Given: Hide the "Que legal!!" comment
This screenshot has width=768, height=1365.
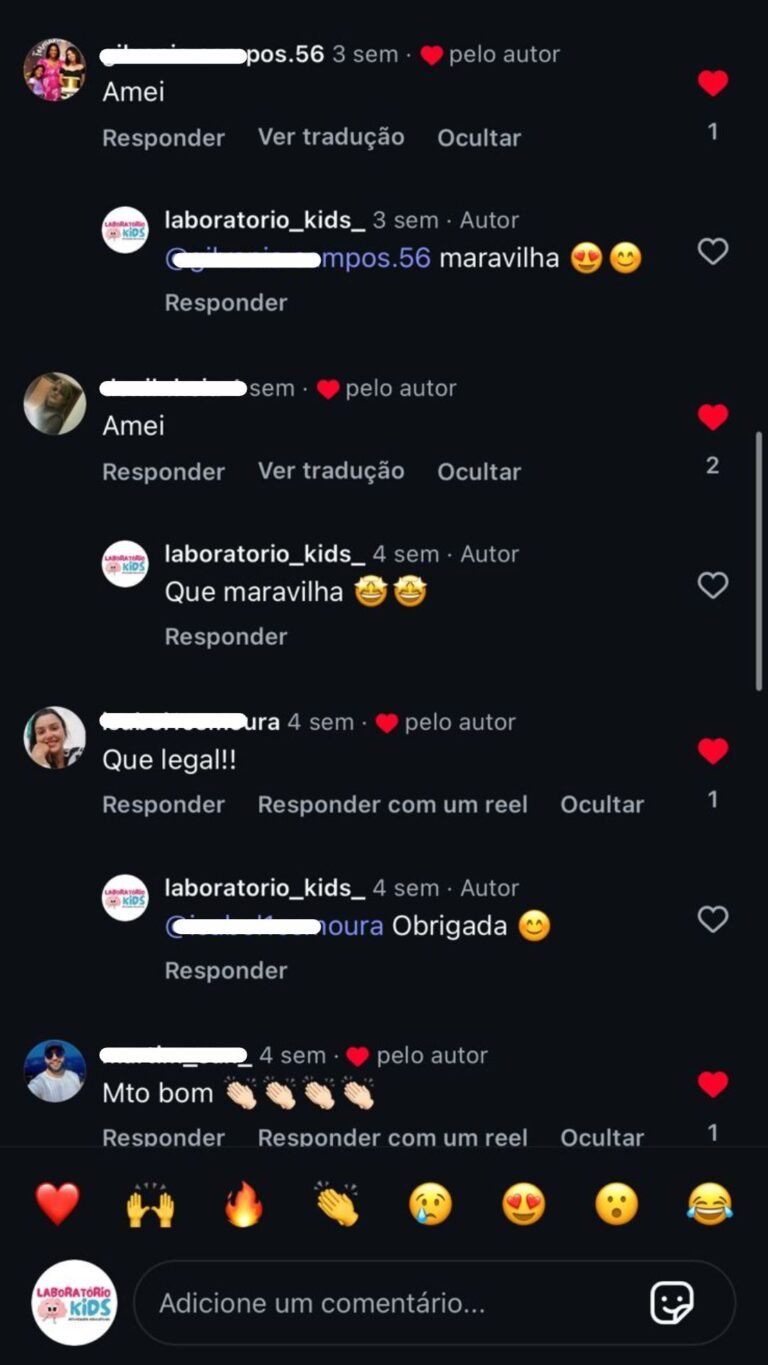Looking at the screenshot, I should [602, 805].
